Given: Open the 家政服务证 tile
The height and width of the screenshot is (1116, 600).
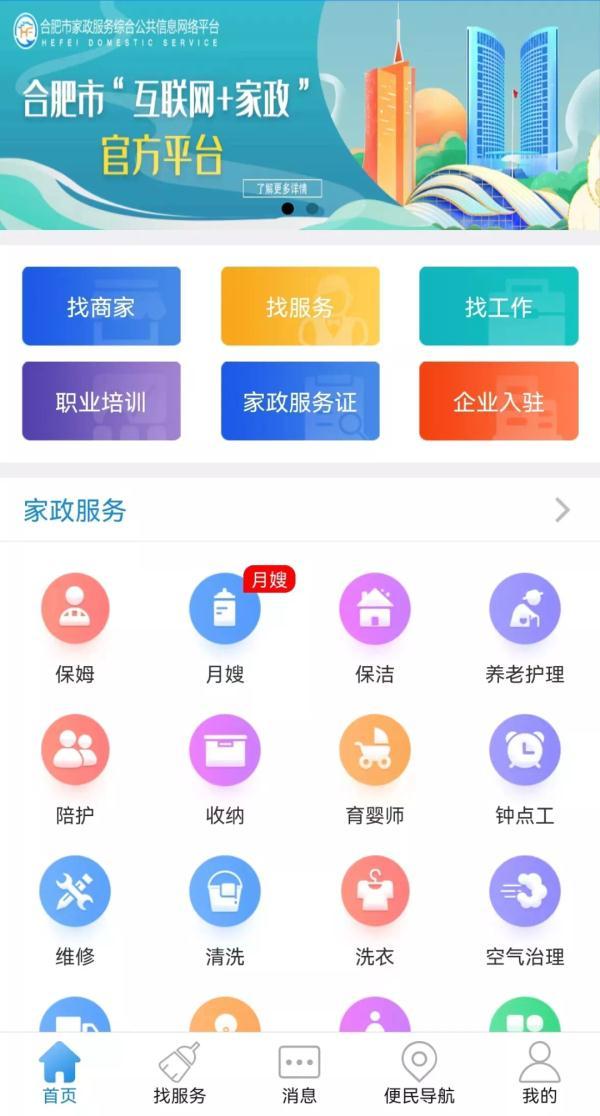Looking at the screenshot, I should pos(300,401).
